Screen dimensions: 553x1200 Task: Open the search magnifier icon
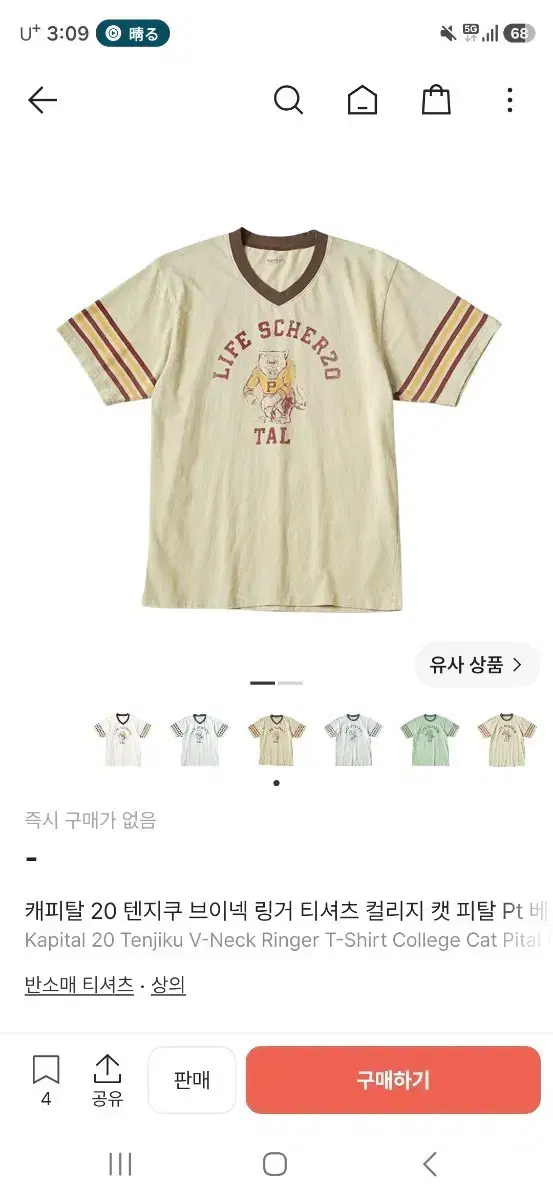[288, 100]
